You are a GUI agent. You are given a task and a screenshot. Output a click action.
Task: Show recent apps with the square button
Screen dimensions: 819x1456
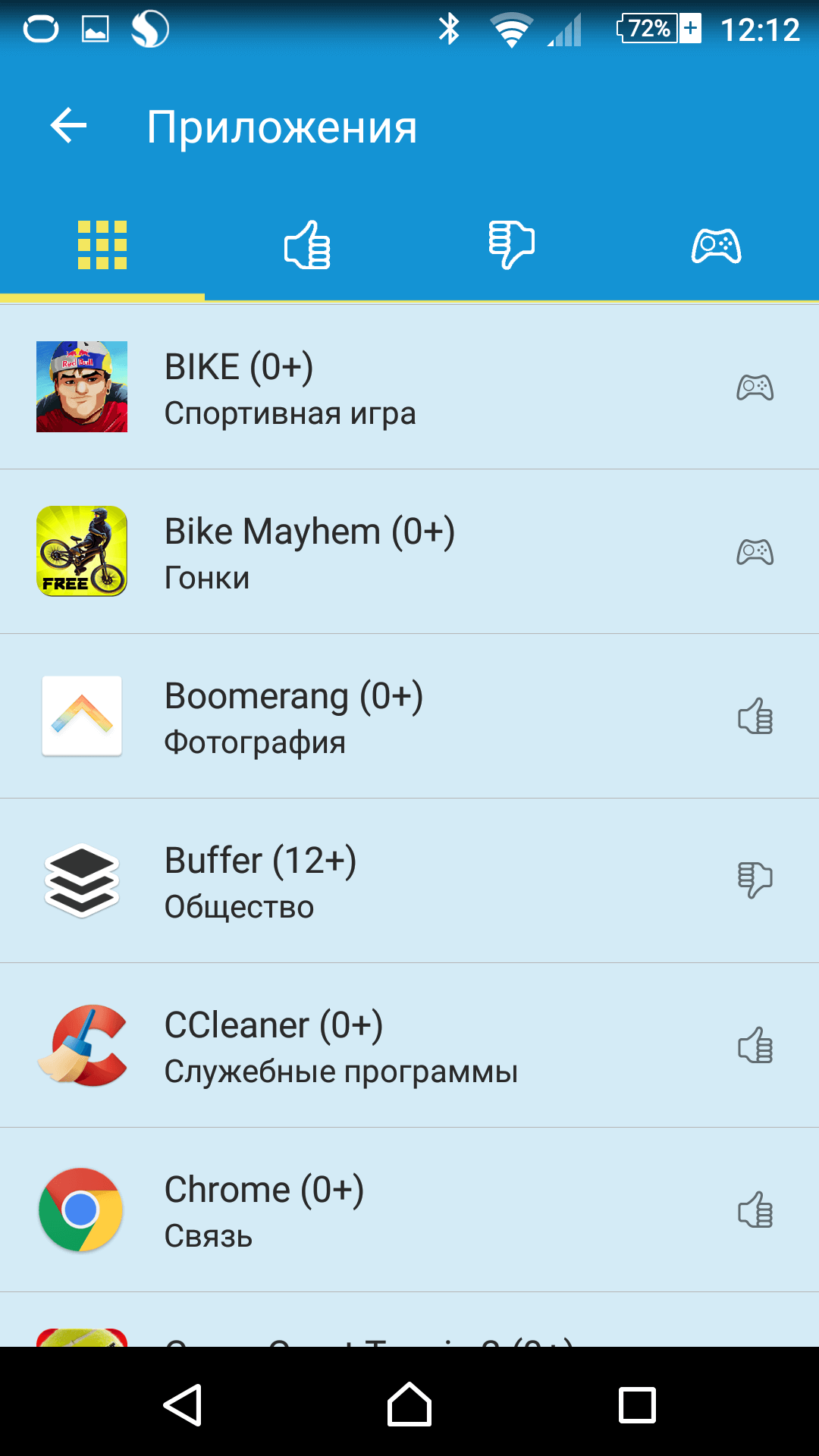pos(637,1404)
